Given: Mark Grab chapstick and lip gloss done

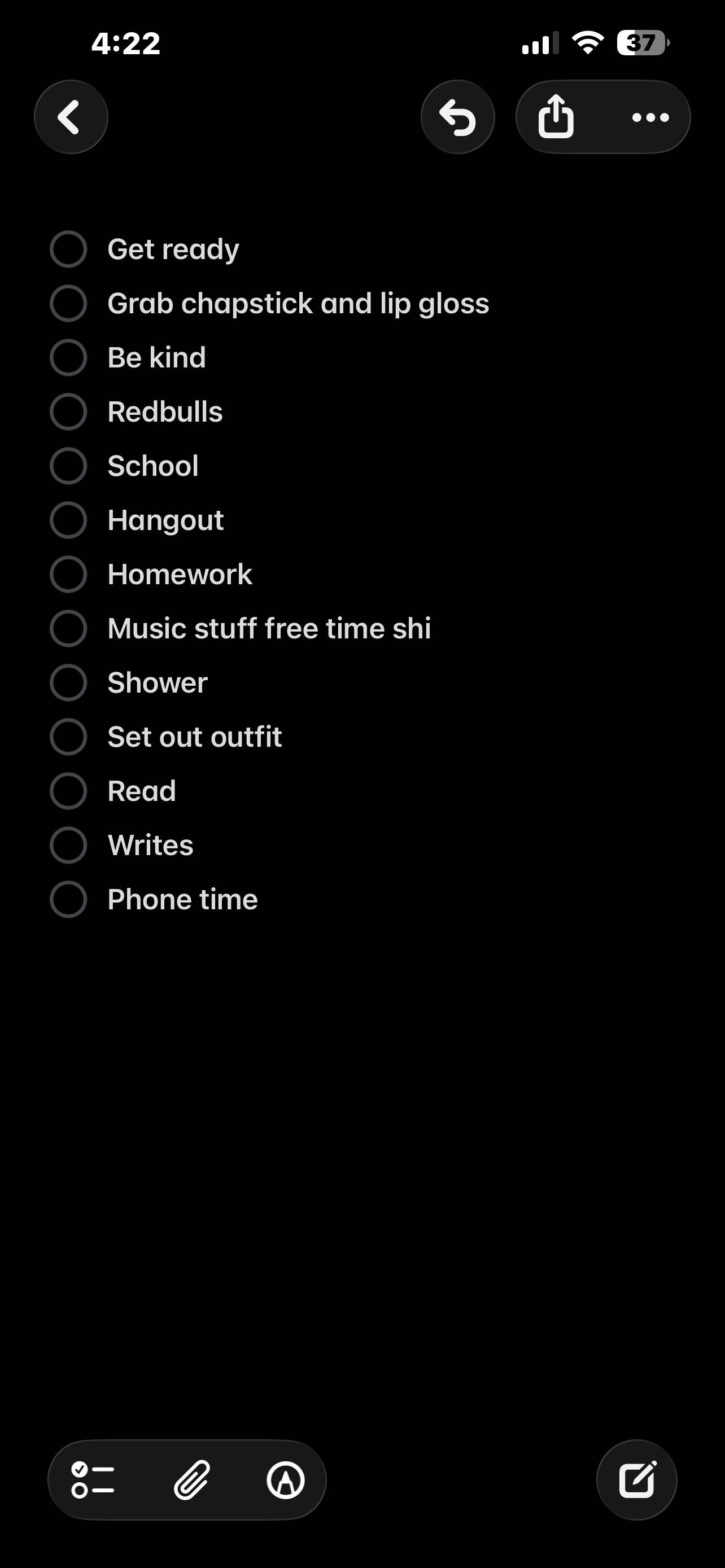Looking at the screenshot, I should point(68,303).
